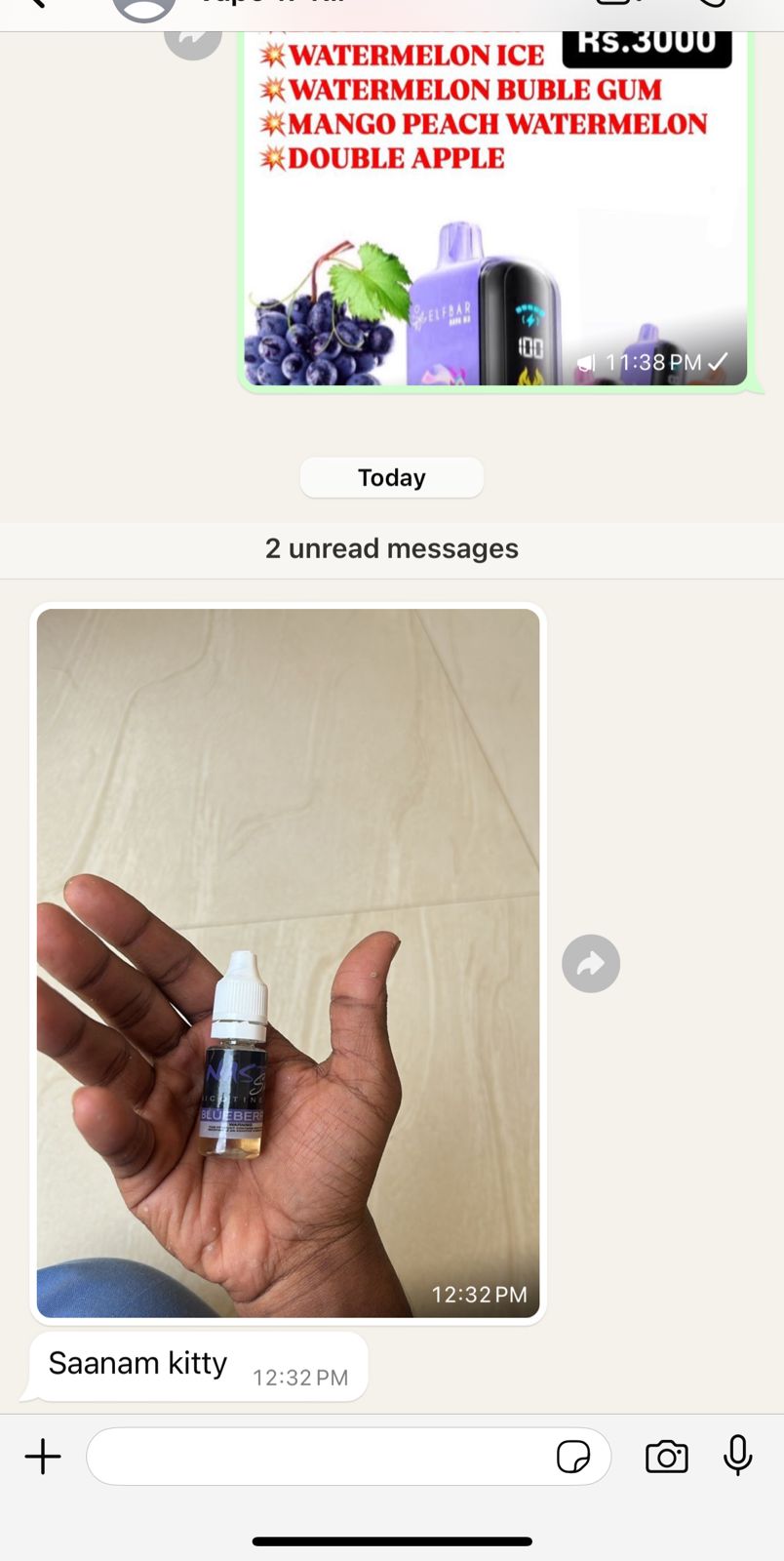Open the Rs.3000 vape flavours flyer image
Image resolution: width=784 pixels, height=1561 pixels.
pyautogui.click(x=495, y=209)
